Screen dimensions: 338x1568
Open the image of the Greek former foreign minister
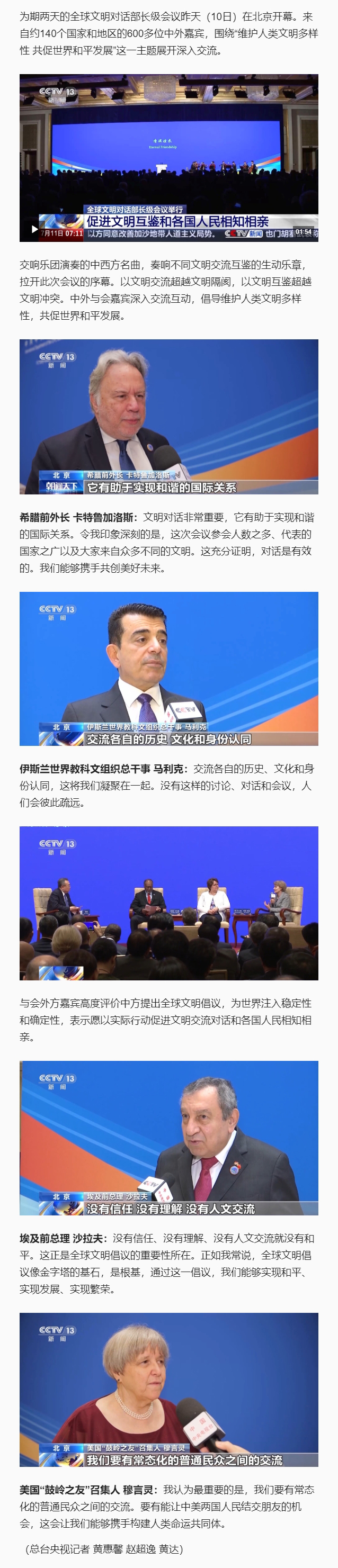click(x=168, y=416)
